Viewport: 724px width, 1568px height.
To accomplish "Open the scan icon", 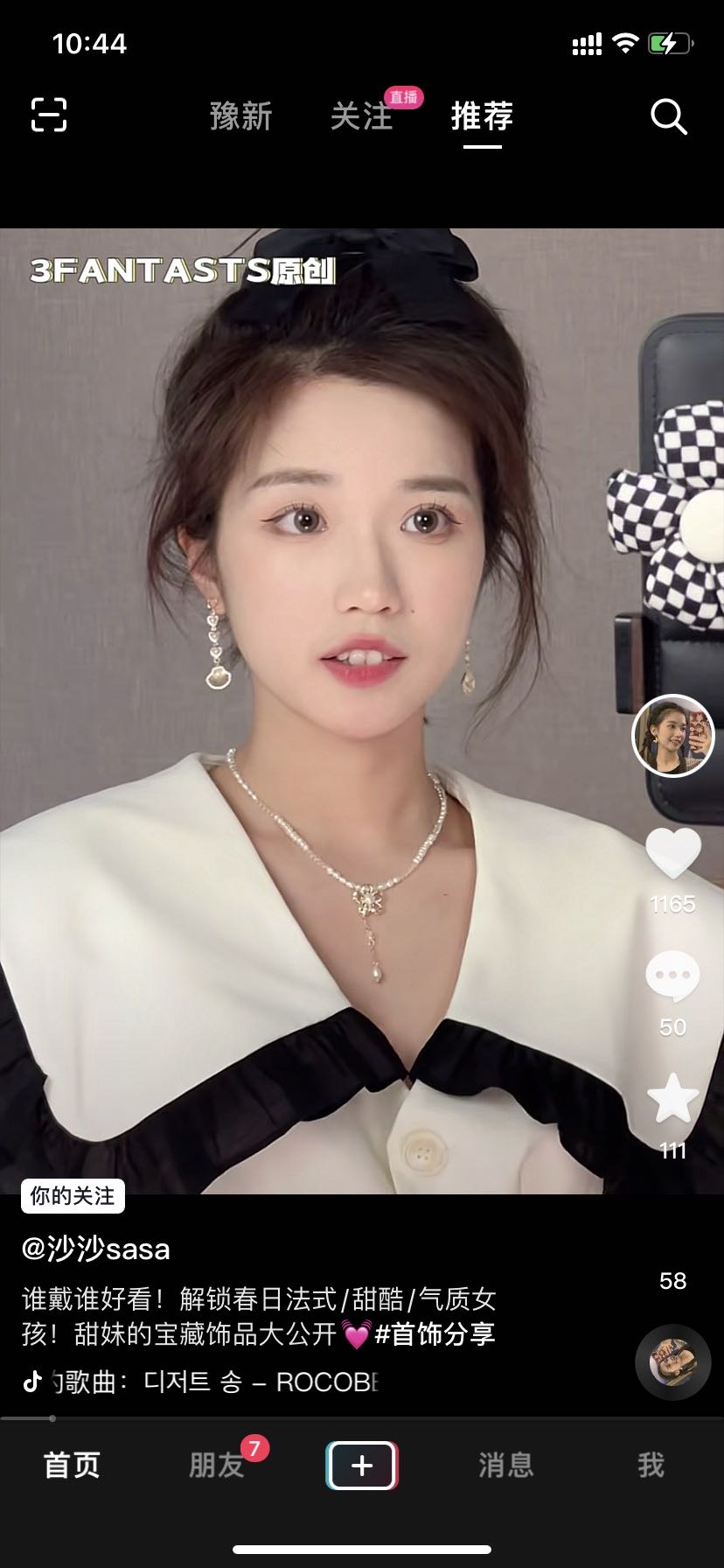I will tap(49, 115).
